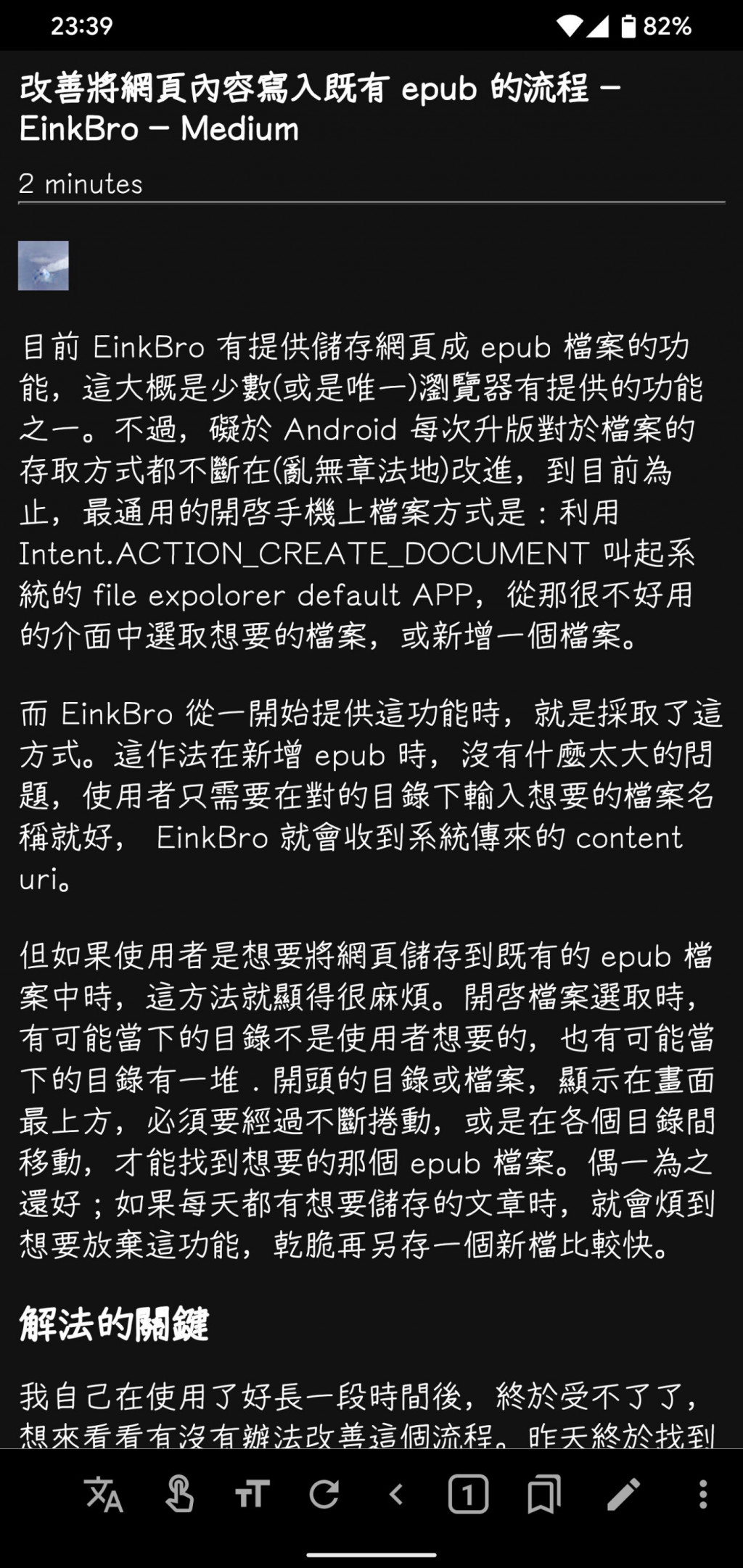Go back with the toolbar arrow
The height and width of the screenshot is (1568, 743).
pyautogui.click(x=396, y=1494)
